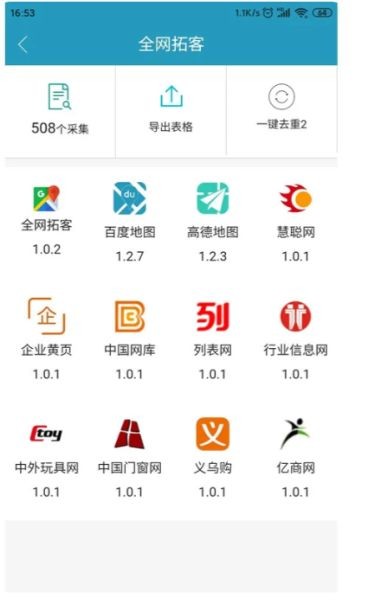This screenshot has height=600, width=367.
Task: Tap 导出表格 to export the table
Action: click(x=171, y=109)
